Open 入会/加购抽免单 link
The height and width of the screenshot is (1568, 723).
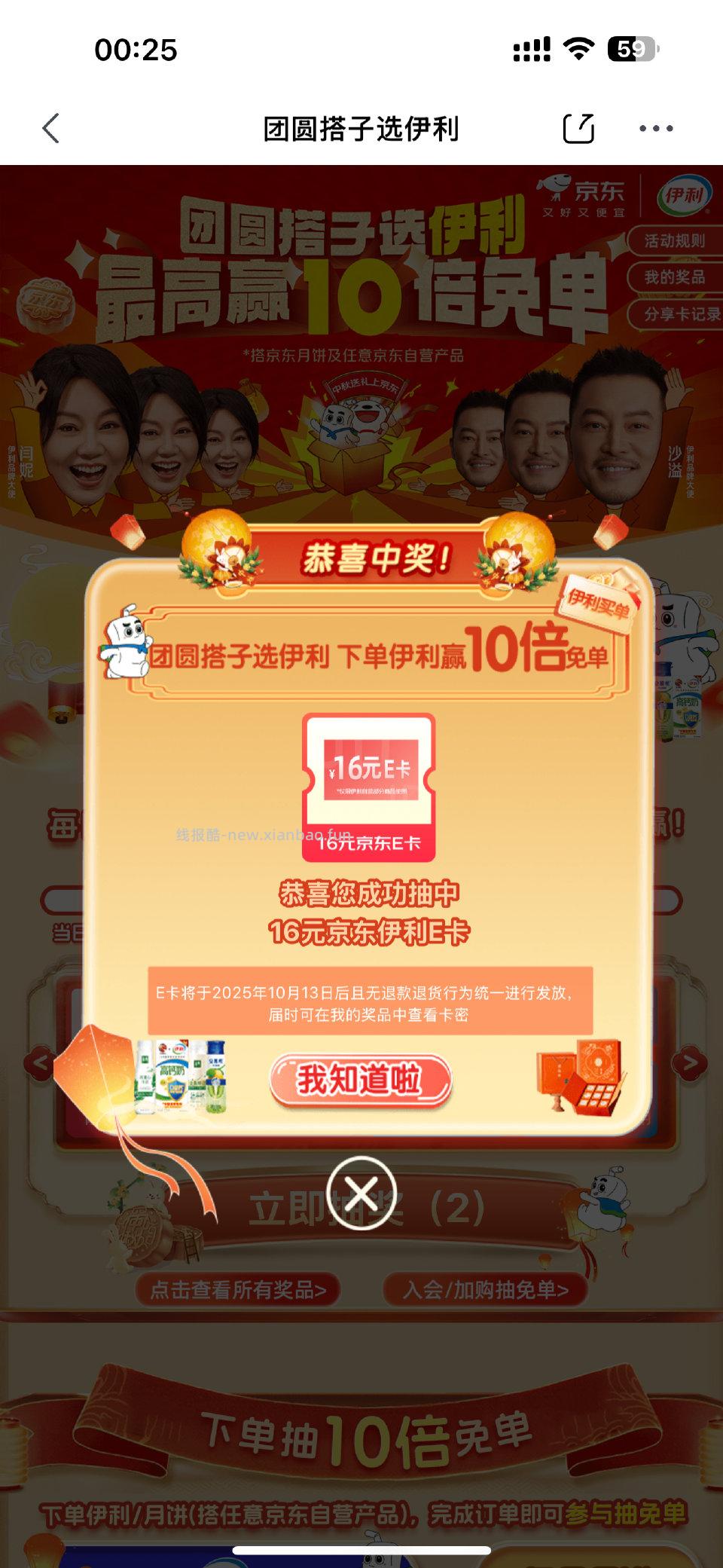pos(485,1290)
